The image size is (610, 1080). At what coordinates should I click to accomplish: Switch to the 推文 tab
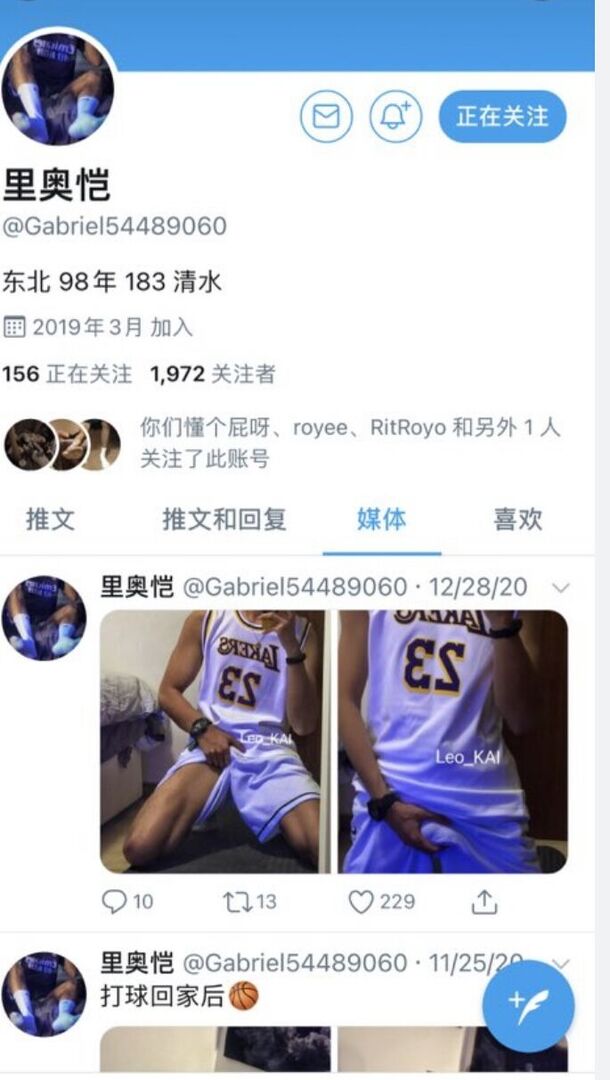pyautogui.click(x=50, y=519)
